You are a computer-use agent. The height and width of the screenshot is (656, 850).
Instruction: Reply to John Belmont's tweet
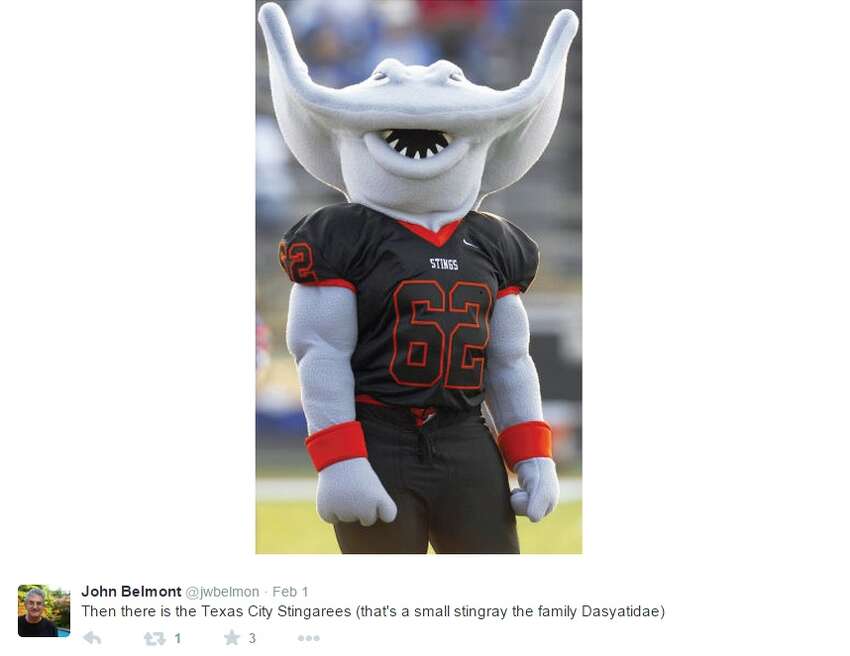(x=92, y=638)
